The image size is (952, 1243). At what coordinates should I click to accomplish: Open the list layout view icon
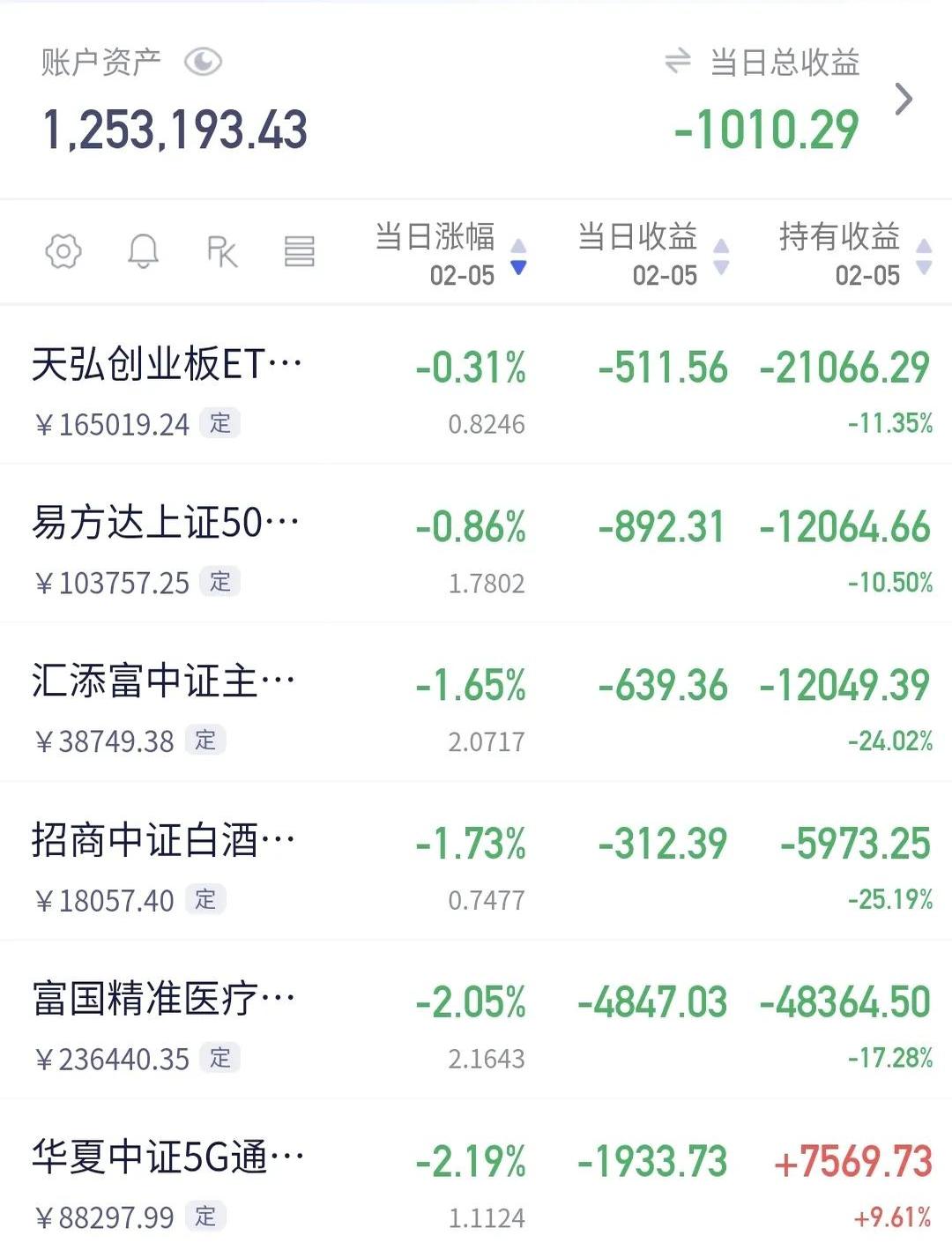[300, 252]
